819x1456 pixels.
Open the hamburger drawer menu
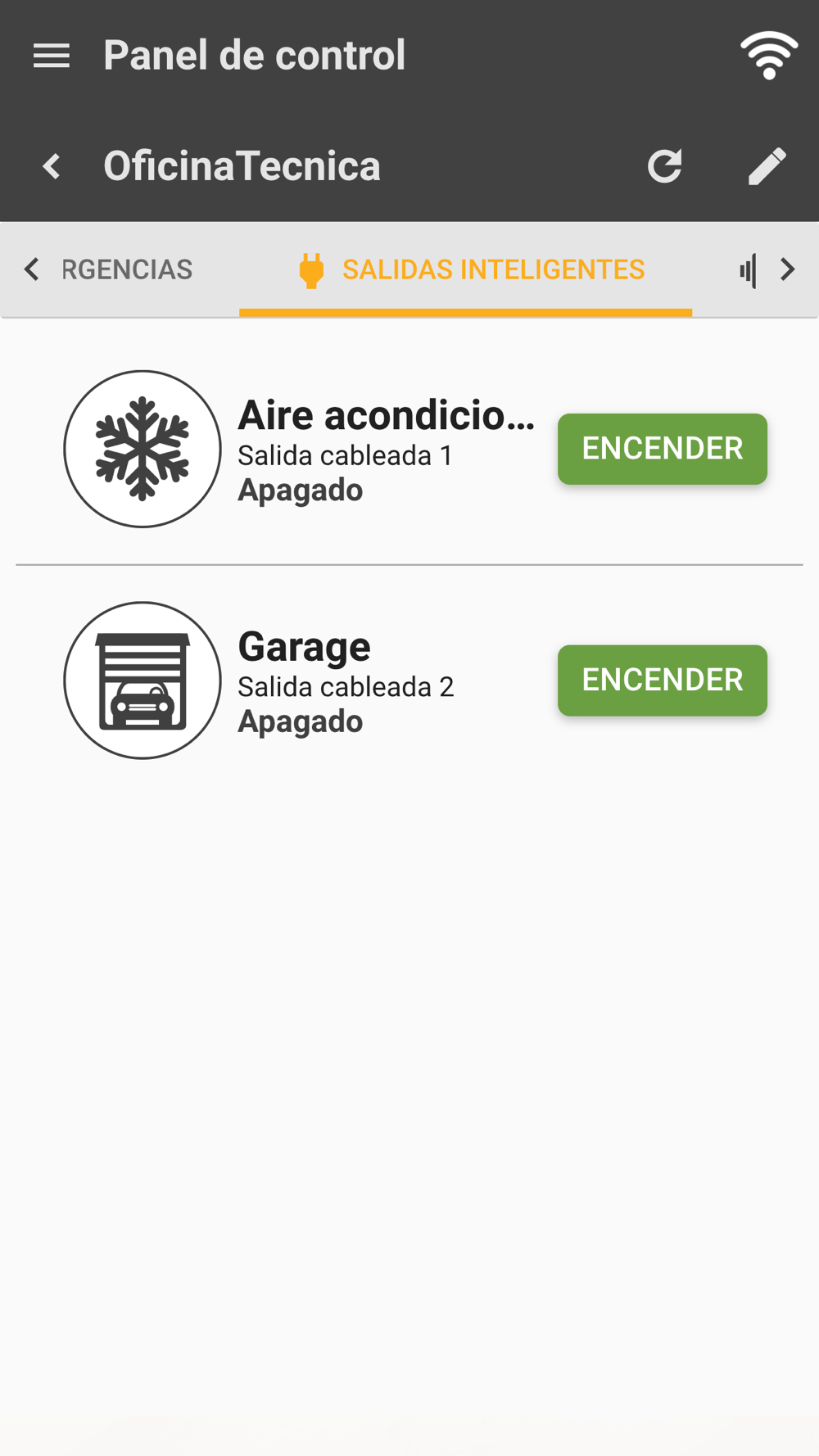(x=51, y=56)
